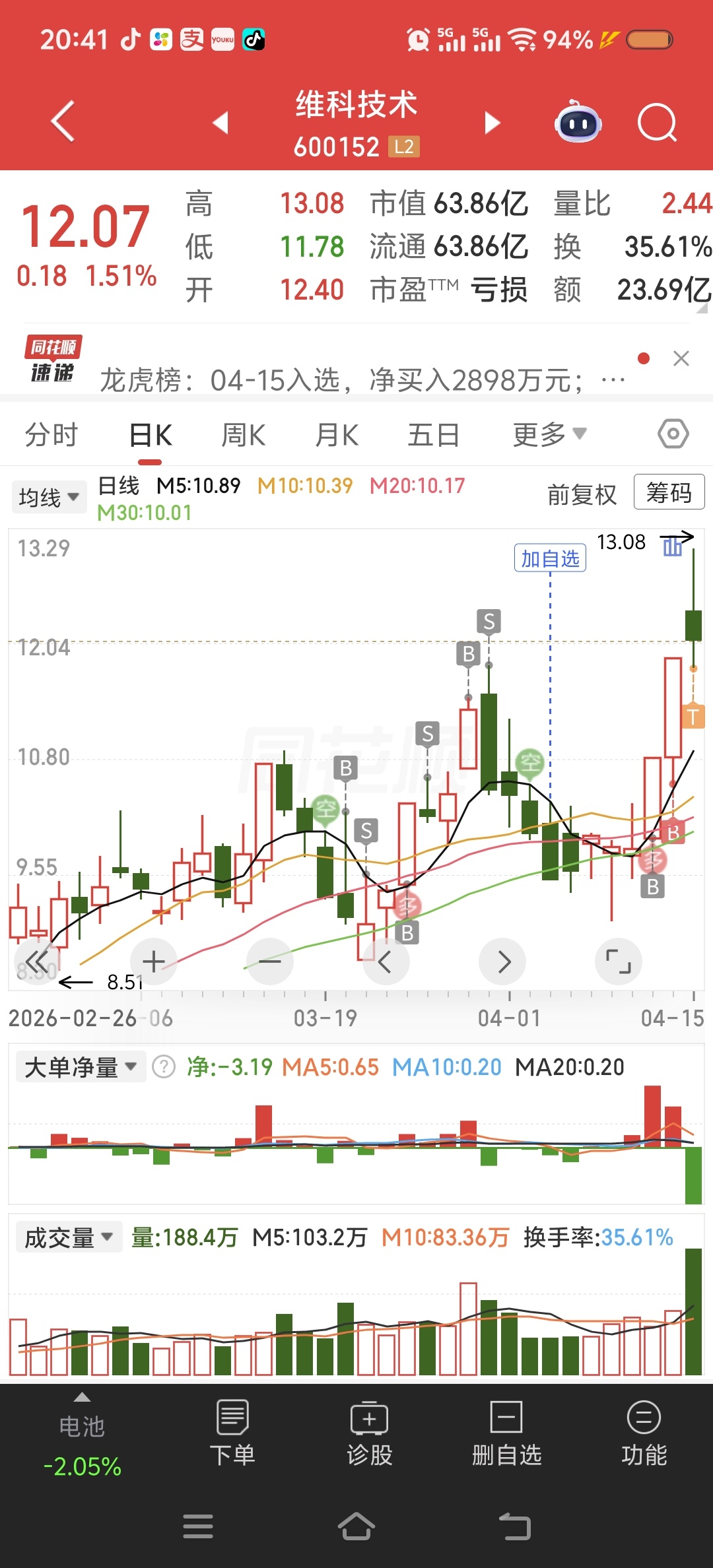Viewport: 713px width, 1568px height.
Task: Switch to the 月K tab
Action: coord(337,435)
